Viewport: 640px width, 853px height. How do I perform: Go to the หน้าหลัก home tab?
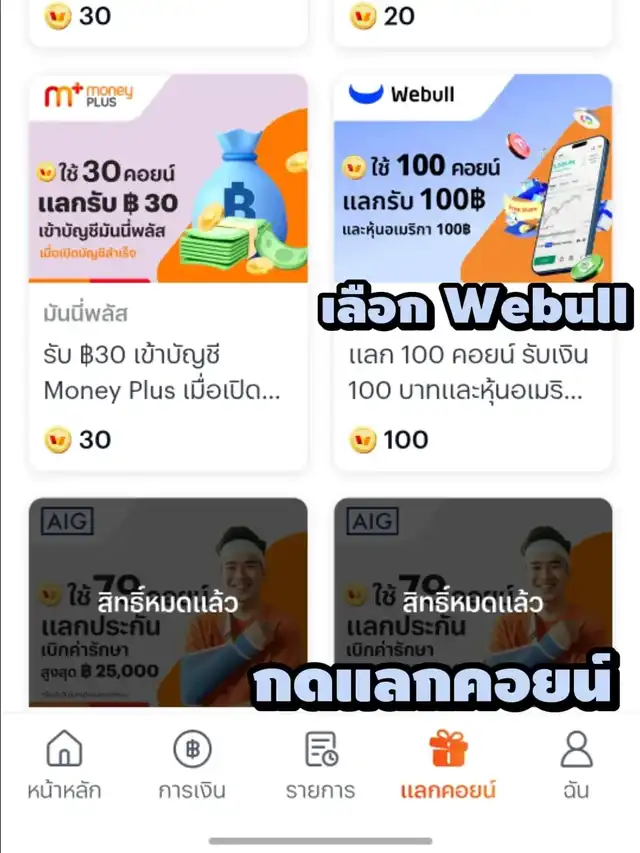[x=64, y=765]
